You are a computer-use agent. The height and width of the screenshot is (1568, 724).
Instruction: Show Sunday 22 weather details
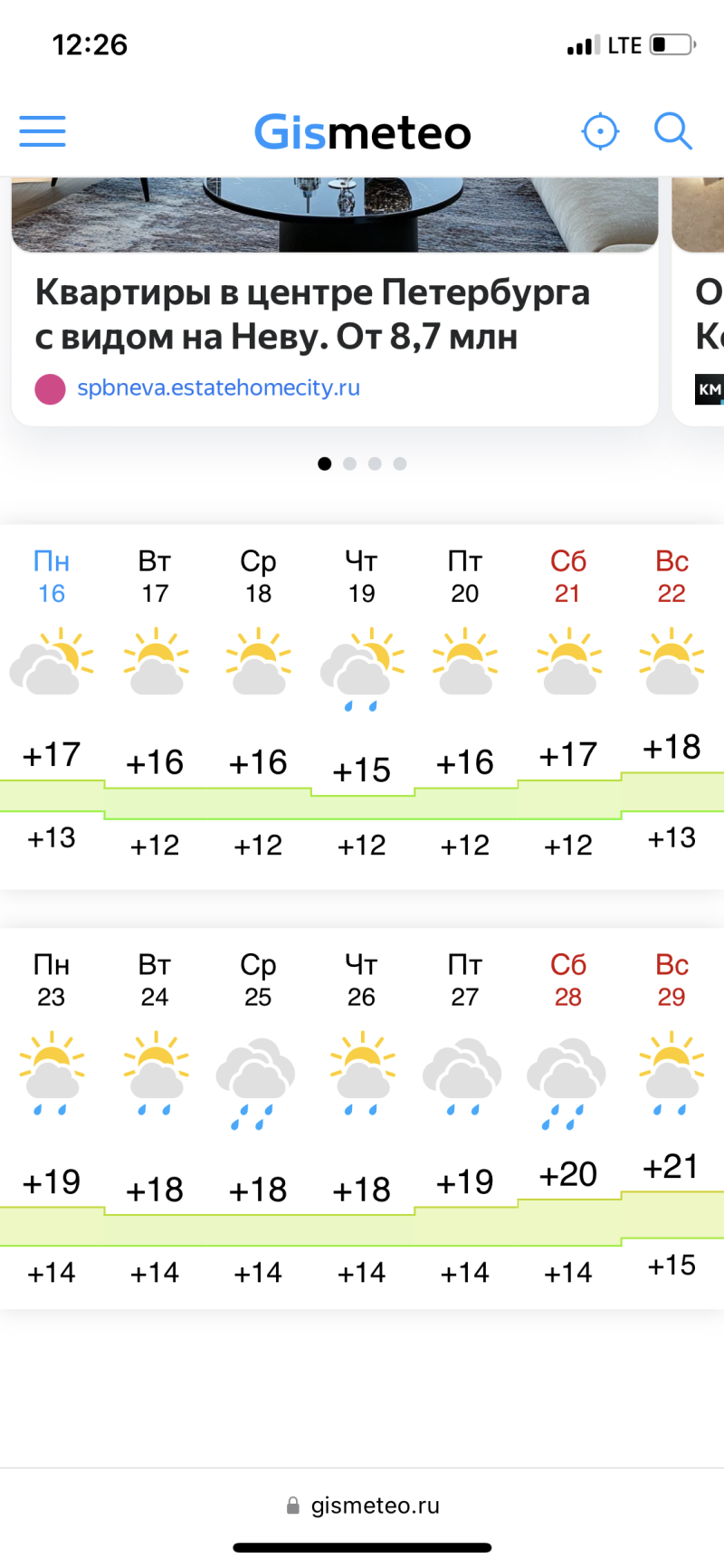pos(672,577)
